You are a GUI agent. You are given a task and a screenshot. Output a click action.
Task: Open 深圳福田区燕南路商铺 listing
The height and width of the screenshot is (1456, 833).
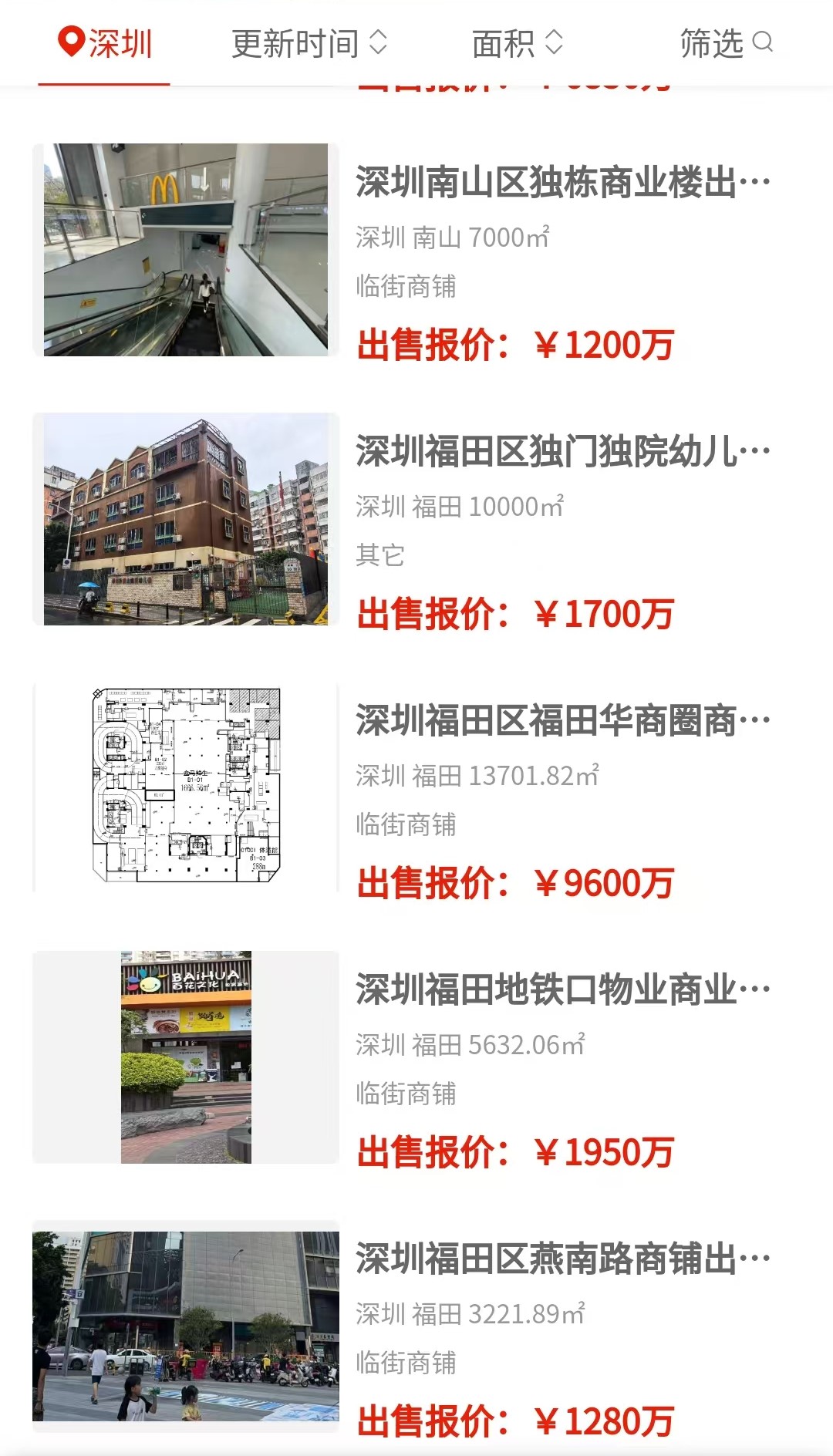416,1326
